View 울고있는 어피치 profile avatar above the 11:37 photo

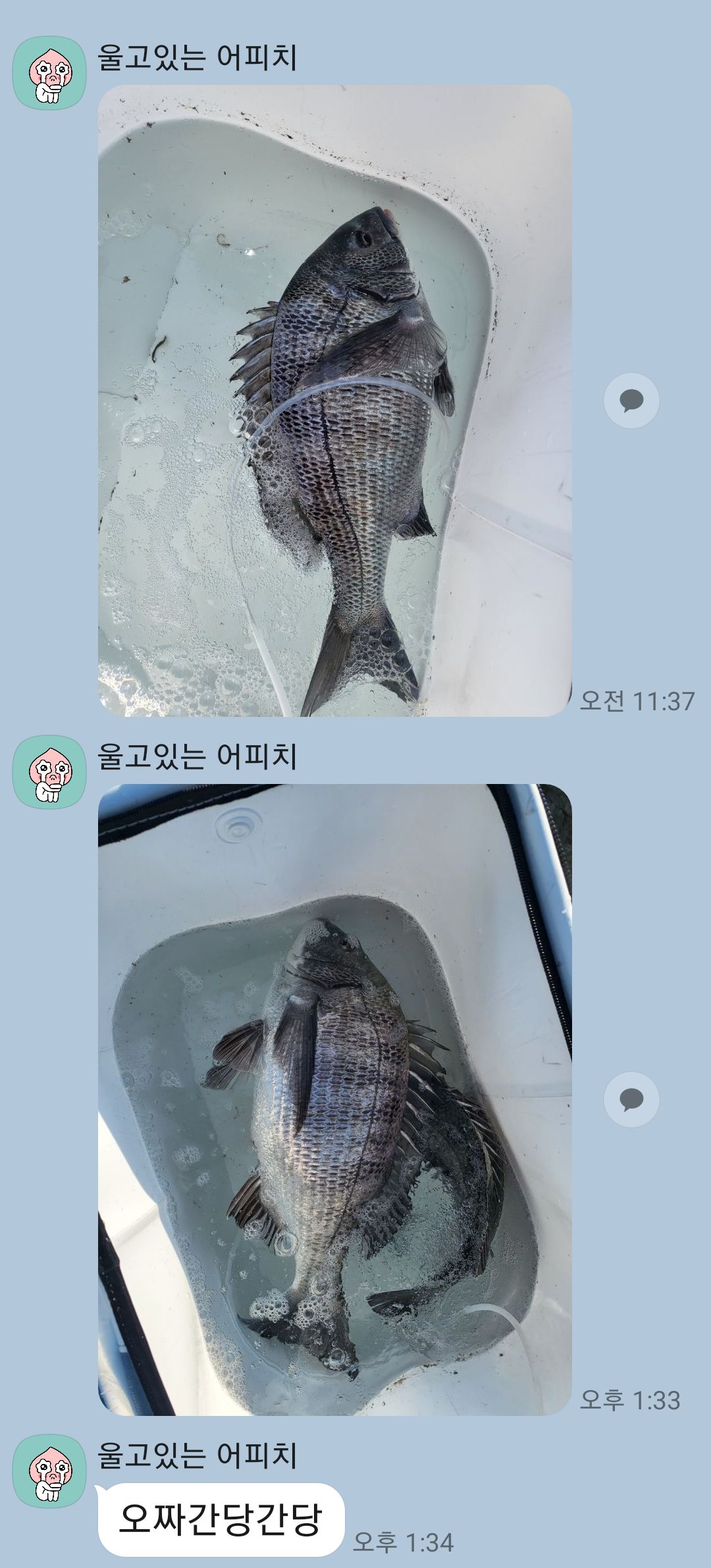[50, 73]
